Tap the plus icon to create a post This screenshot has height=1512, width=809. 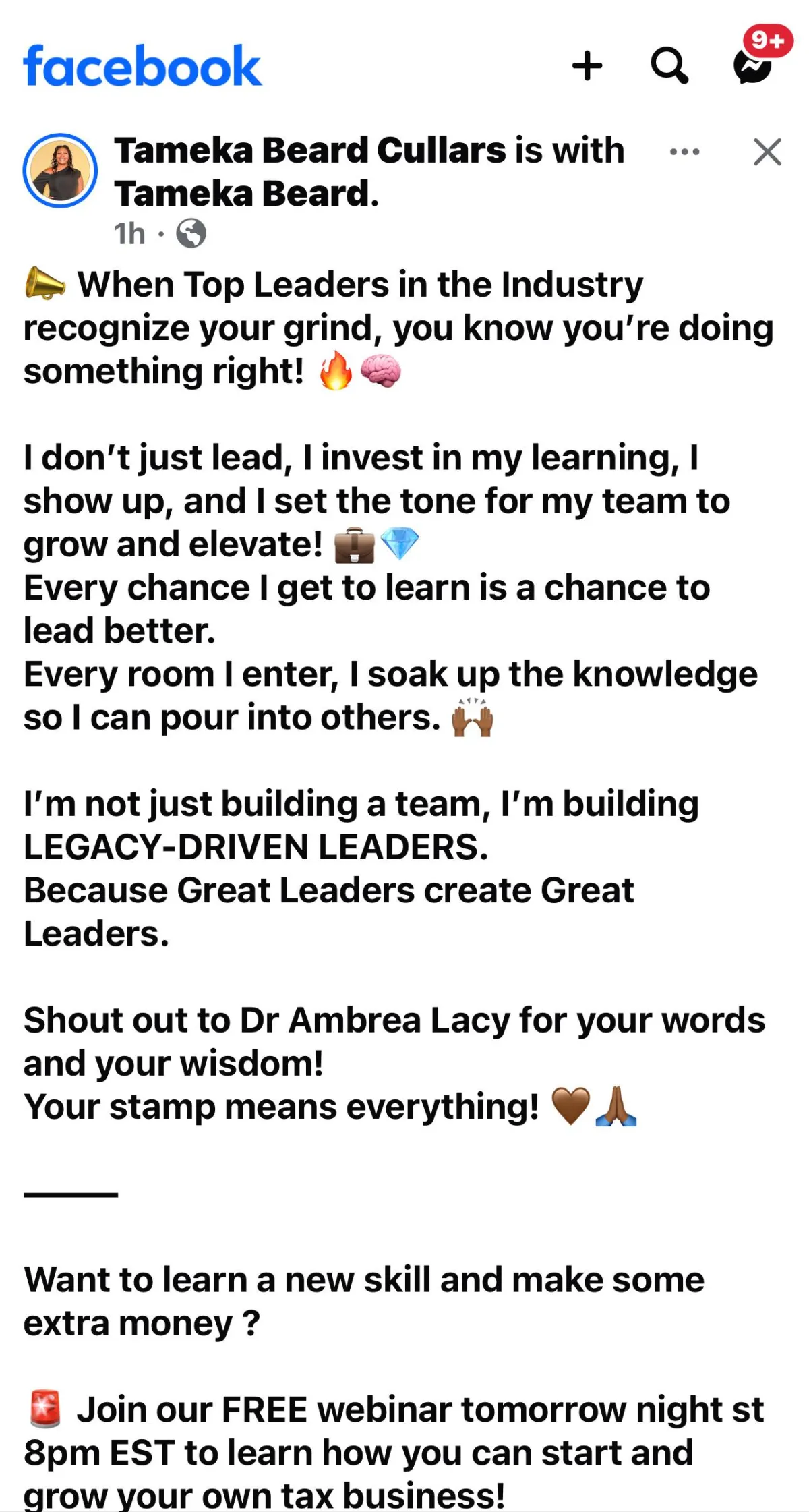coord(587,66)
